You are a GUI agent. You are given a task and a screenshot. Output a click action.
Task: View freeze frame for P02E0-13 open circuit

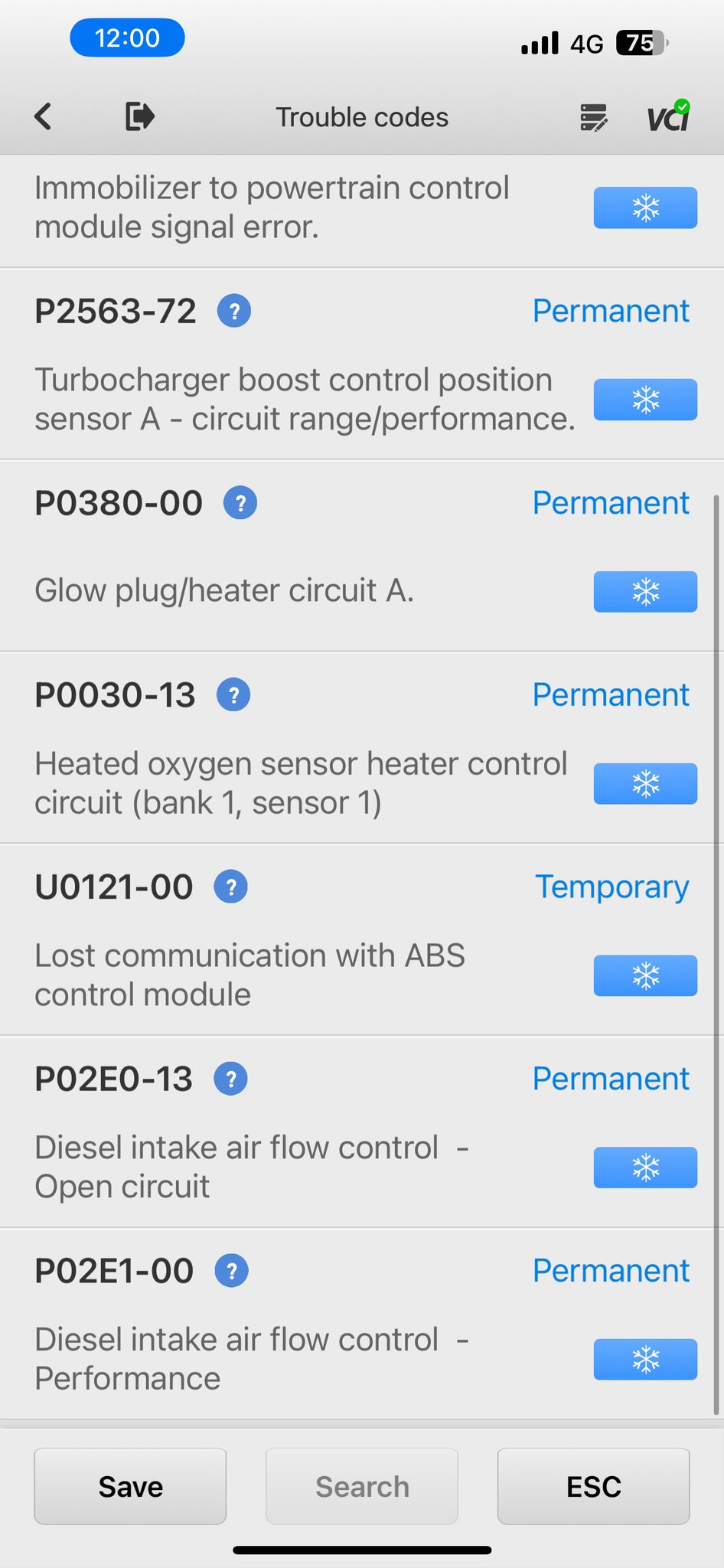tap(645, 1168)
